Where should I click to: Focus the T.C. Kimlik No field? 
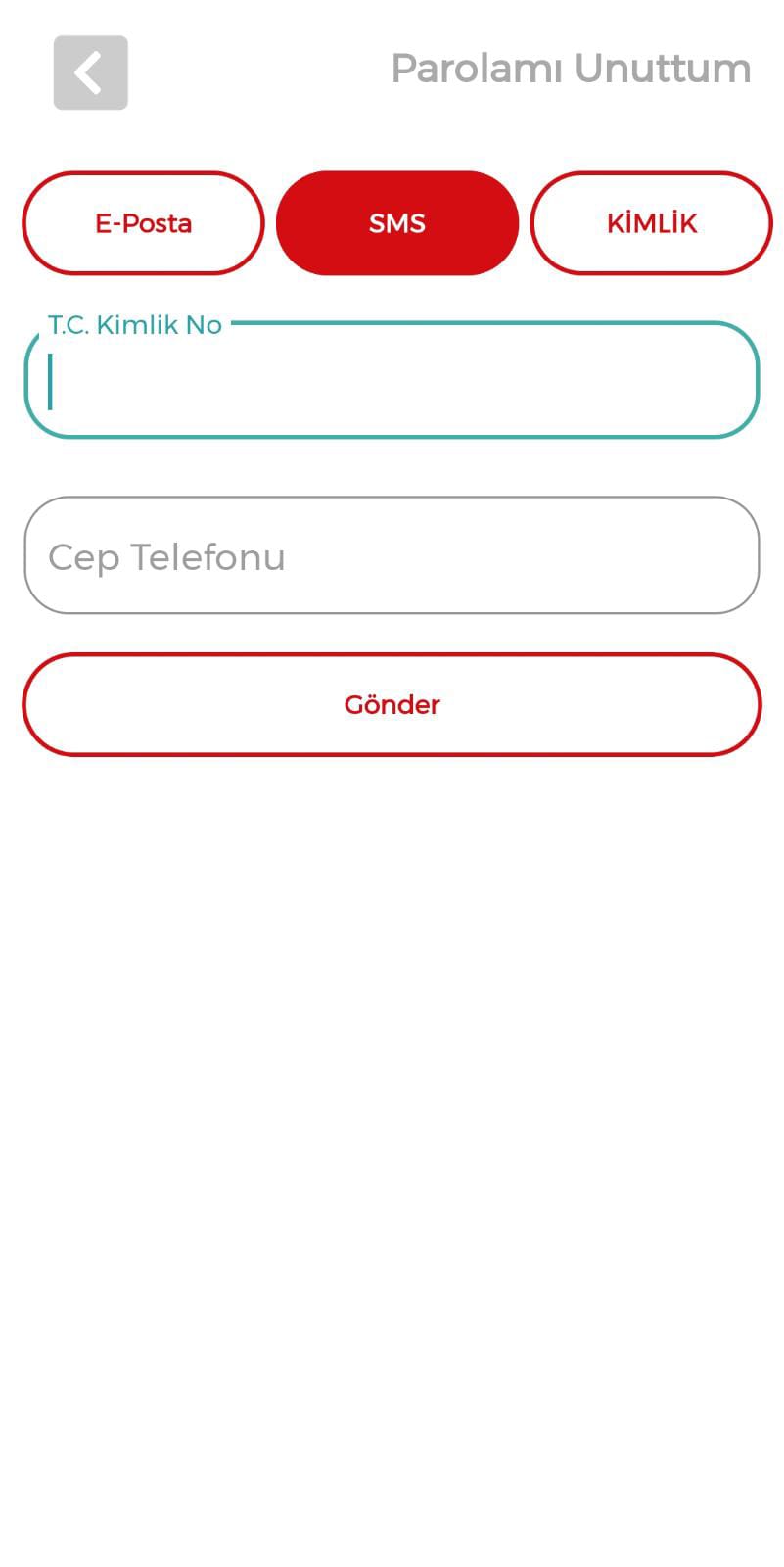click(x=392, y=382)
